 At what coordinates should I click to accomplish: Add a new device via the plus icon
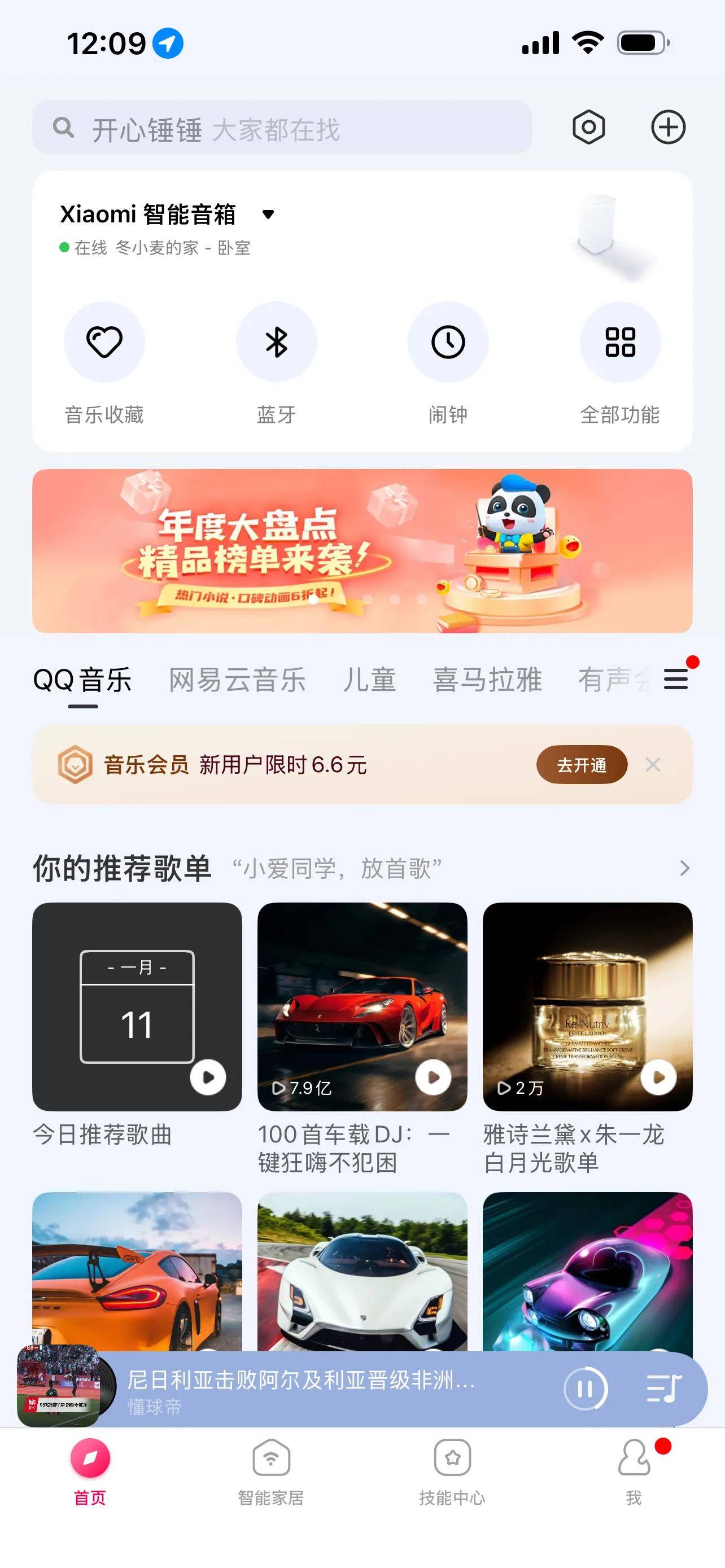click(669, 128)
